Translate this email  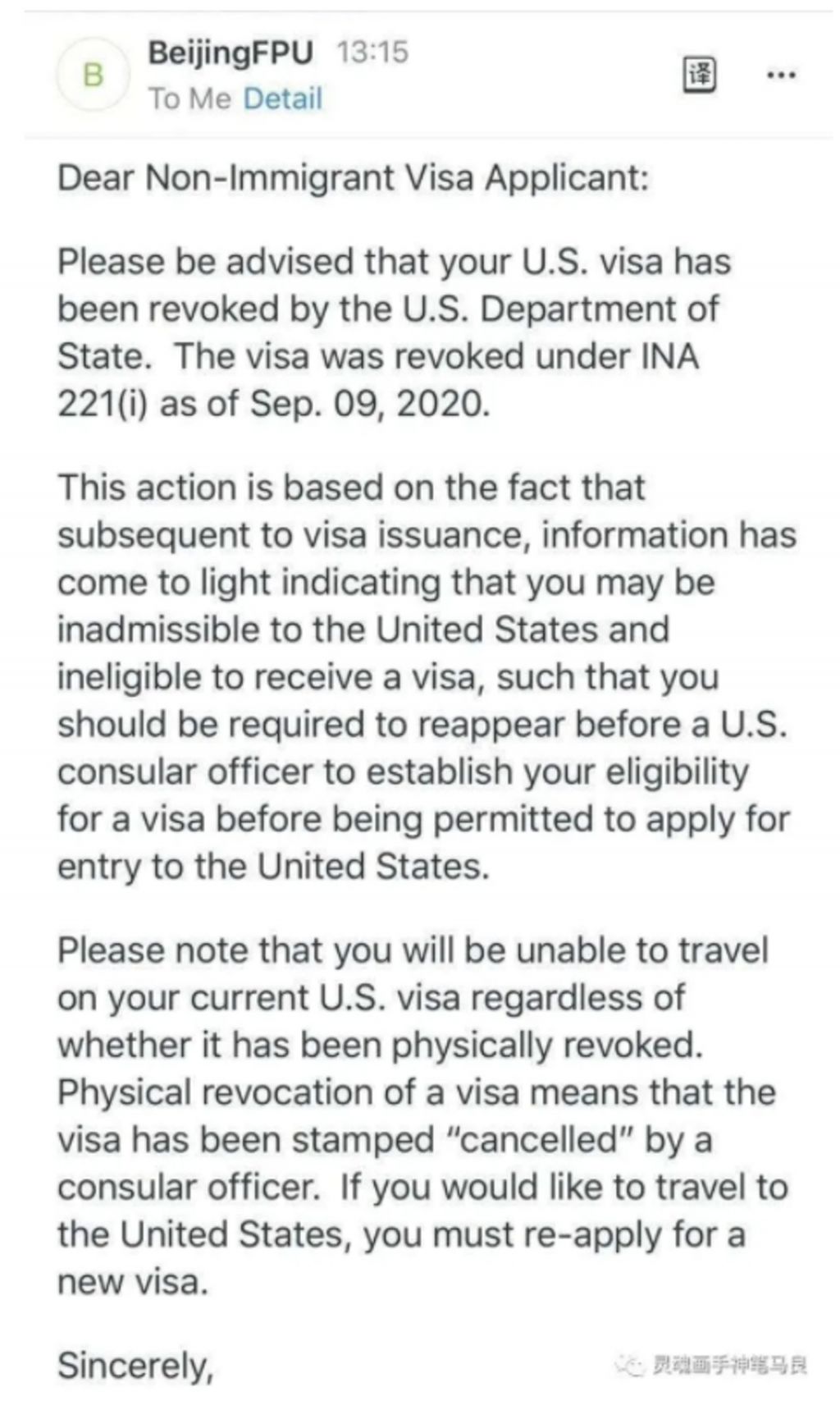pyautogui.click(x=700, y=76)
